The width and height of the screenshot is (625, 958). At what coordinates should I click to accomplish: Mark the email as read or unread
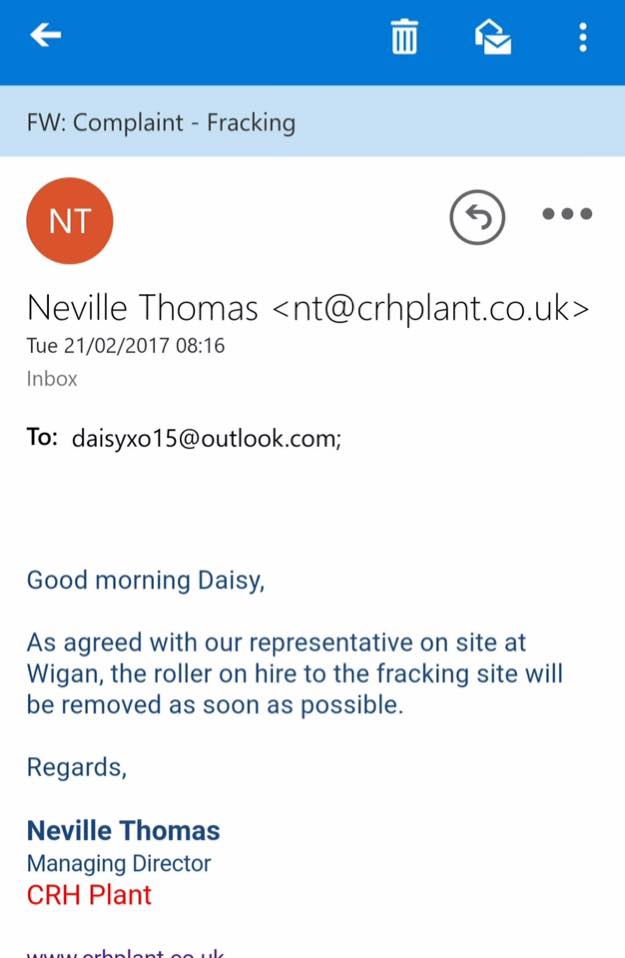492,37
